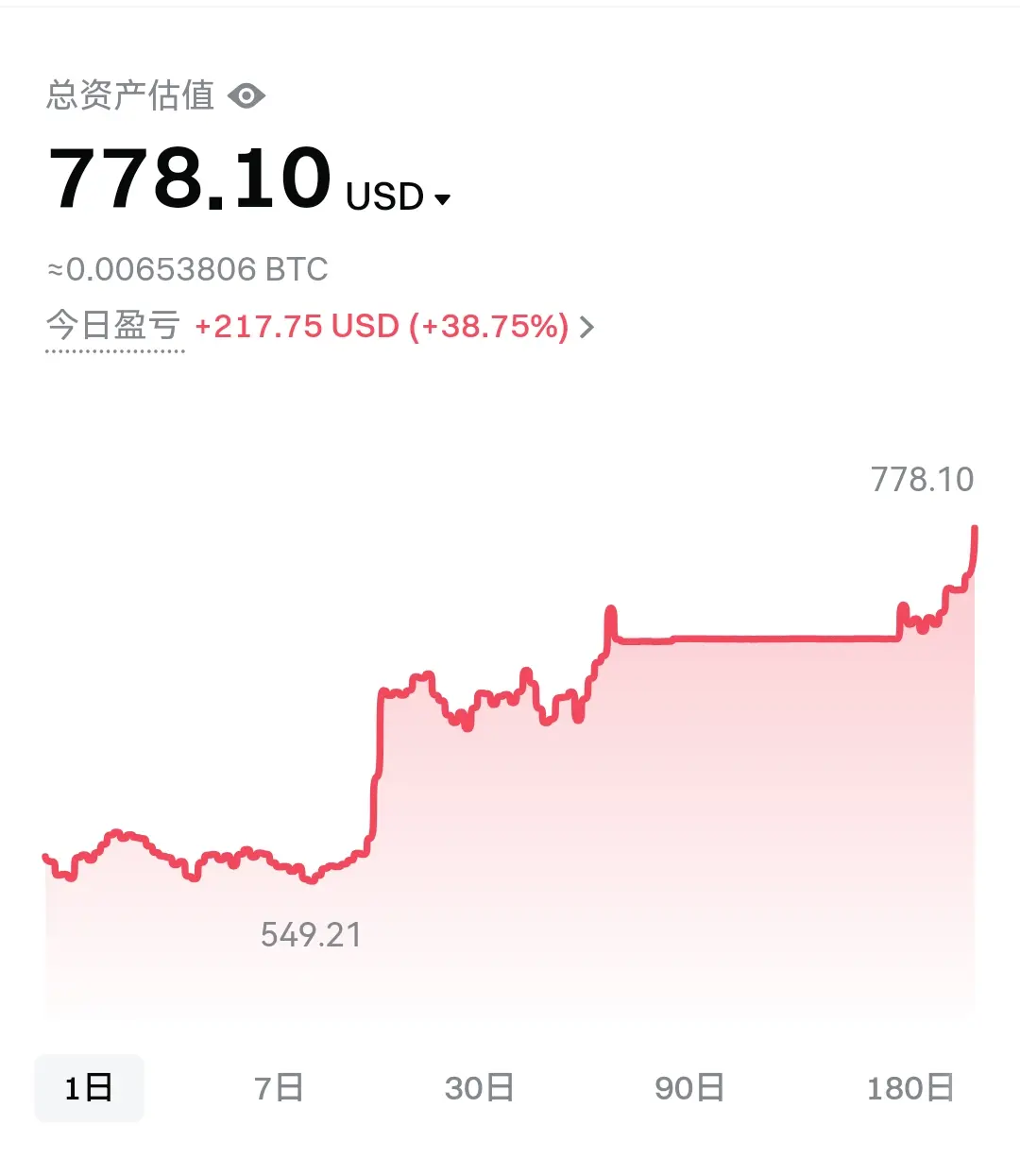Image resolution: width=1020 pixels, height=1176 pixels.
Task: Switch to the 90日 time range
Action: click(x=689, y=1088)
